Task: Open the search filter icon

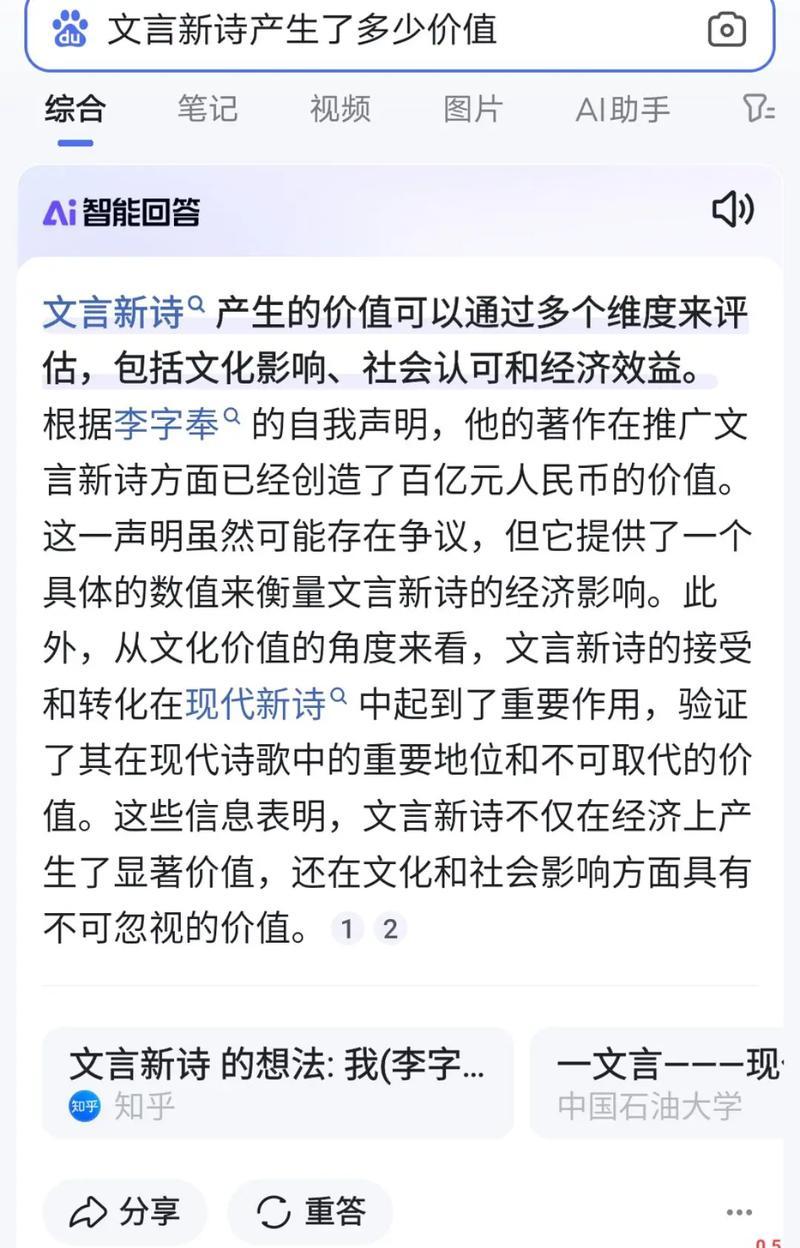Action: (x=760, y=109)
